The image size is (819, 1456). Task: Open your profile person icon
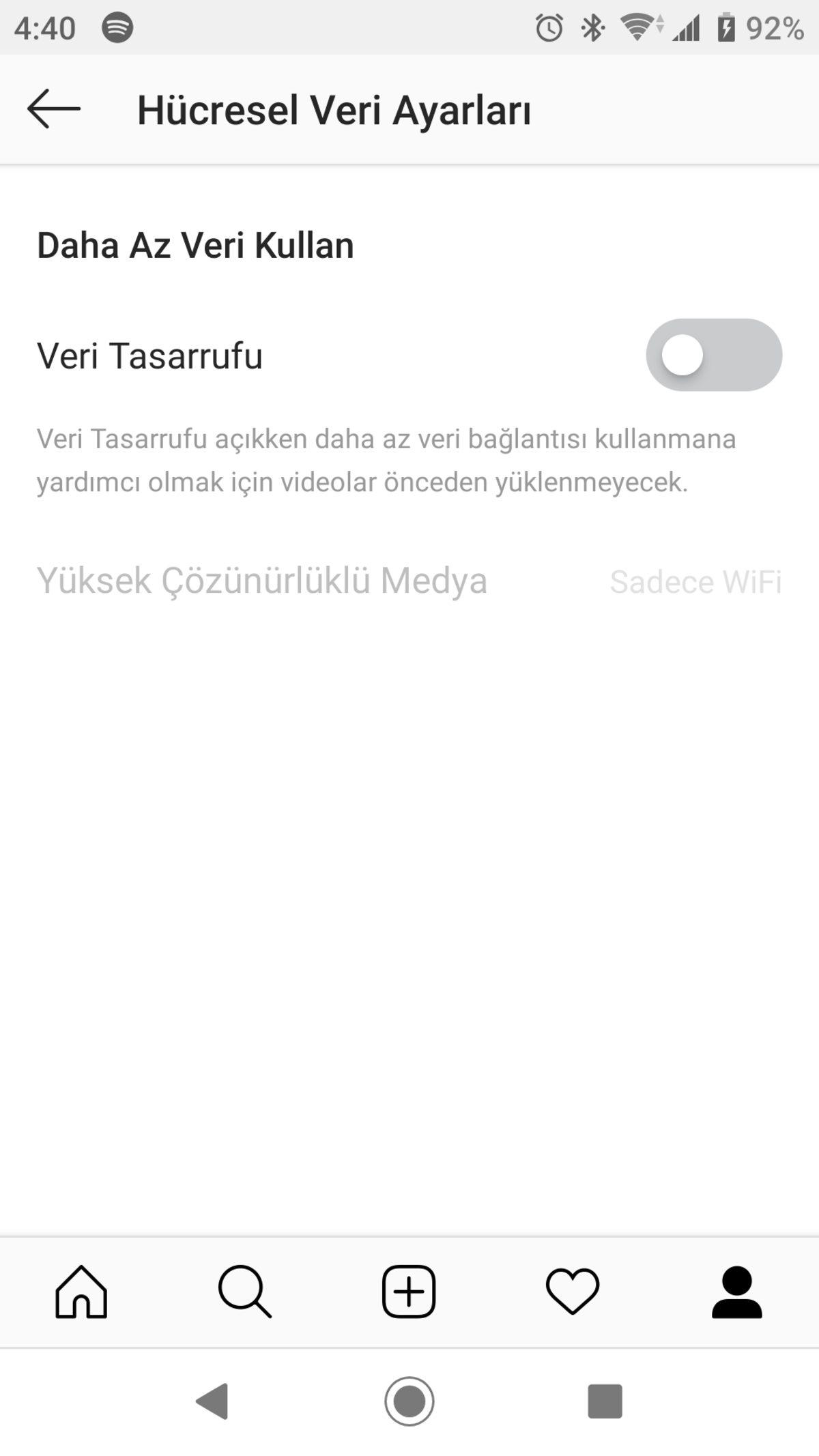point(736,1292)
